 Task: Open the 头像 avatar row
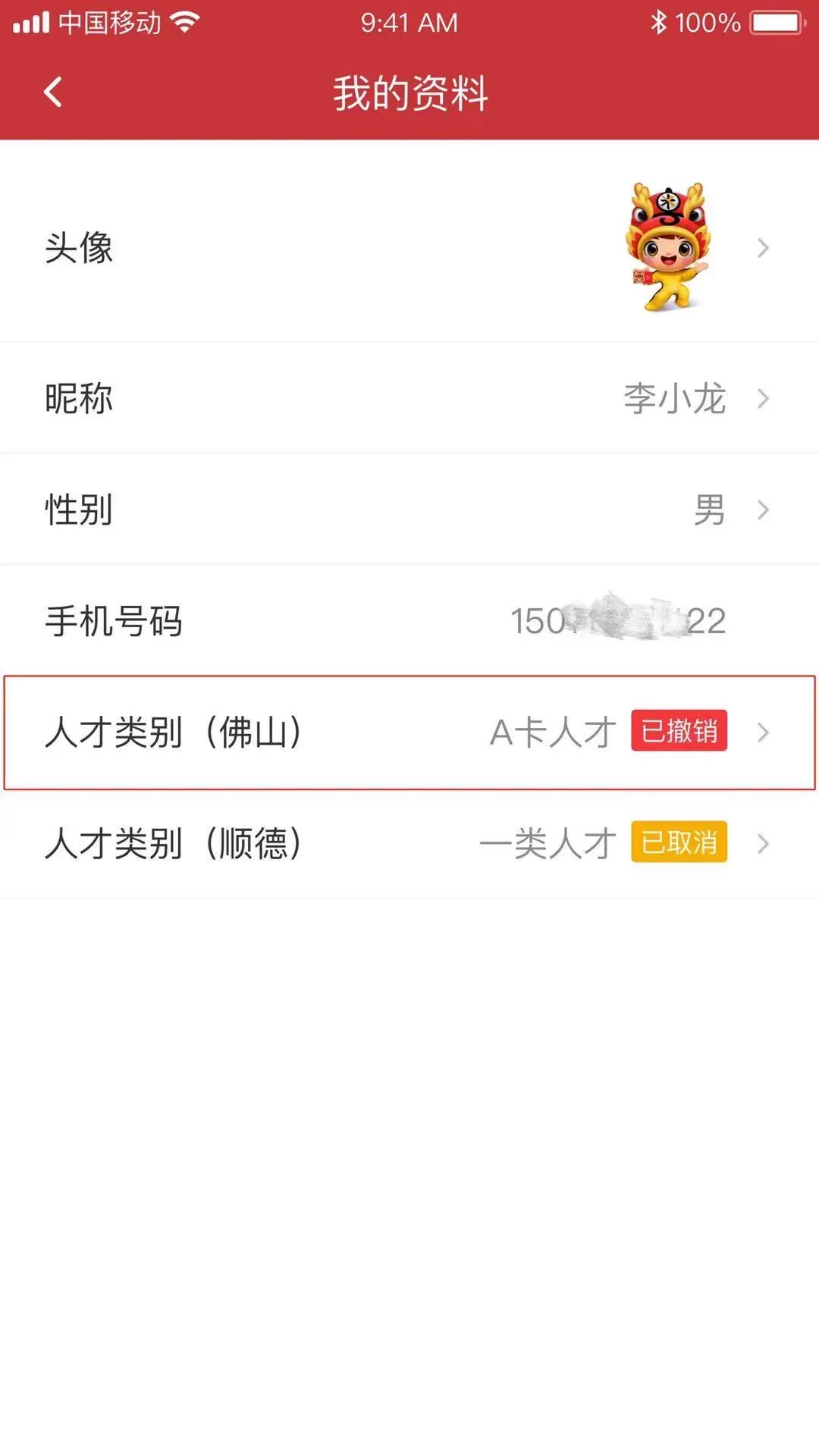point(409,247)
